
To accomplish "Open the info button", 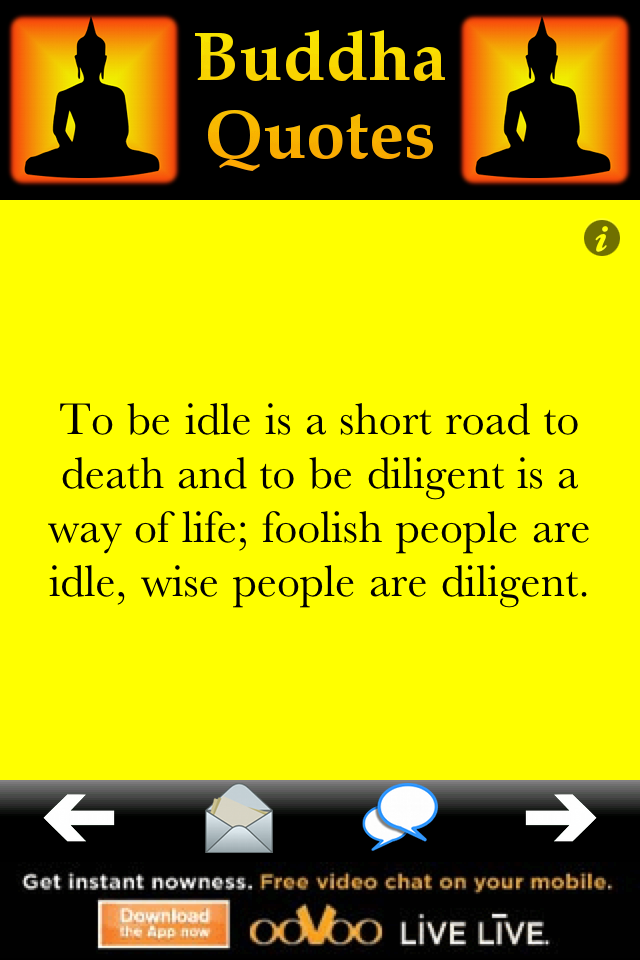I will pos(601,239).
